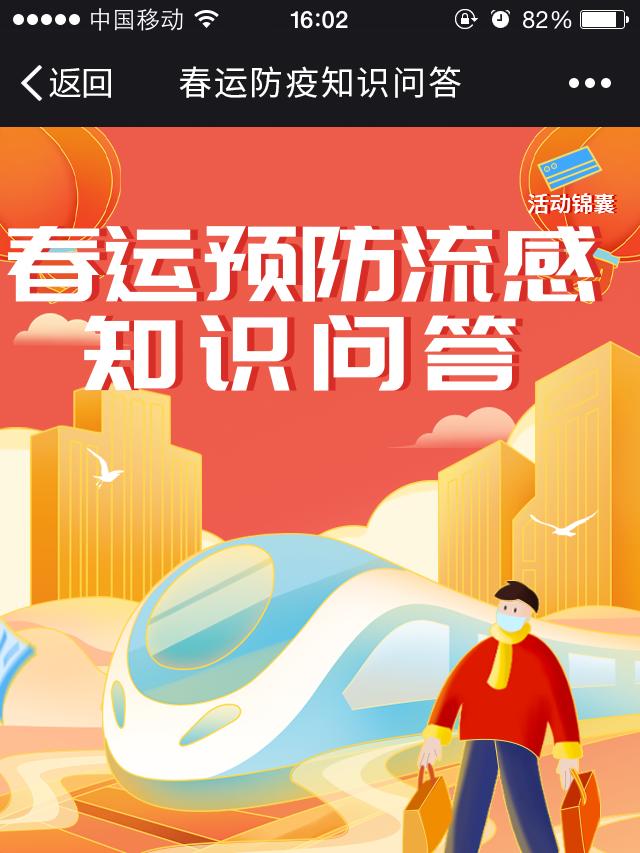This screenshot has height=853, width=640.
Task: Go back using 返回
Action: (x=66, y=83)
